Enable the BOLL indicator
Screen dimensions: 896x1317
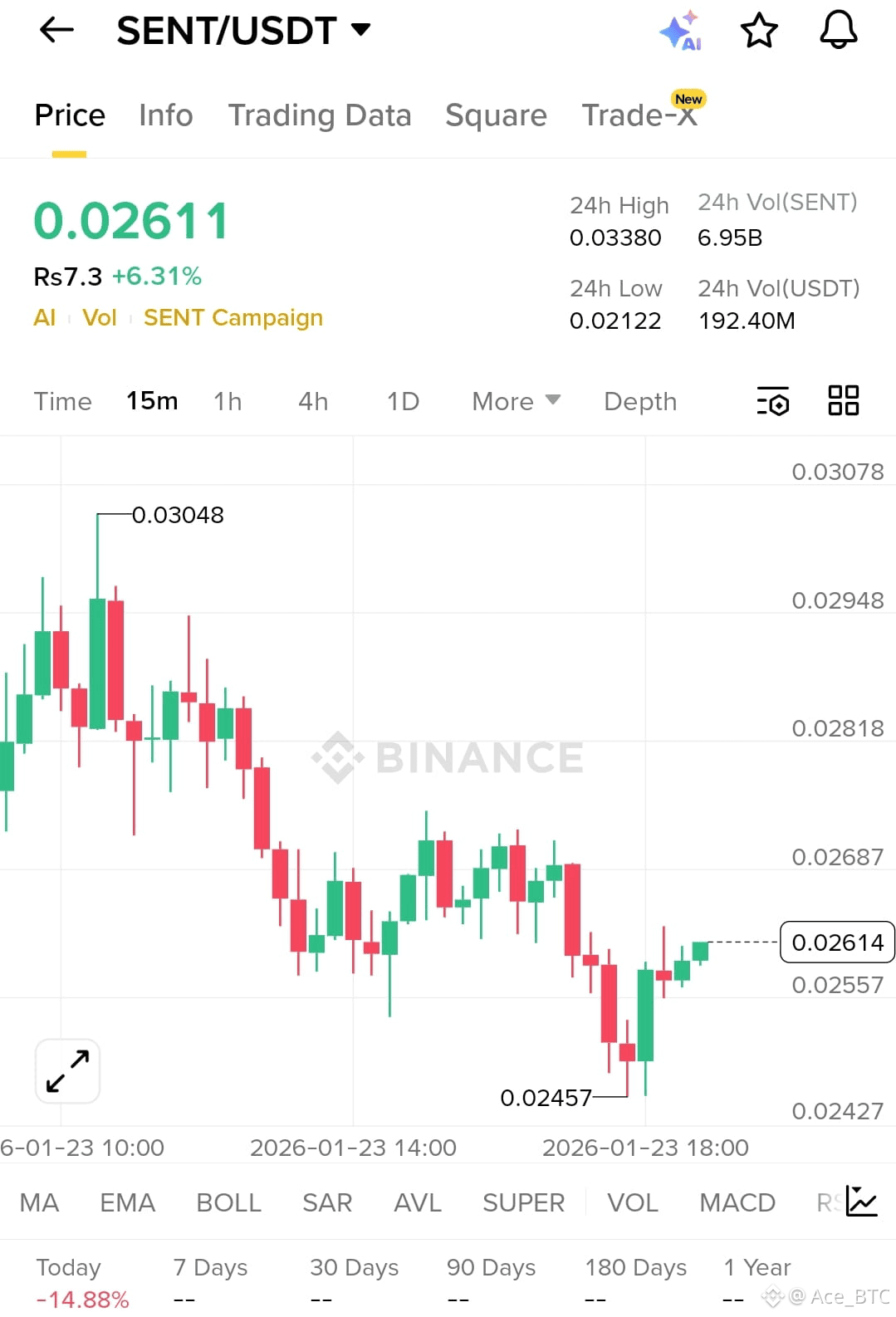228,1202
